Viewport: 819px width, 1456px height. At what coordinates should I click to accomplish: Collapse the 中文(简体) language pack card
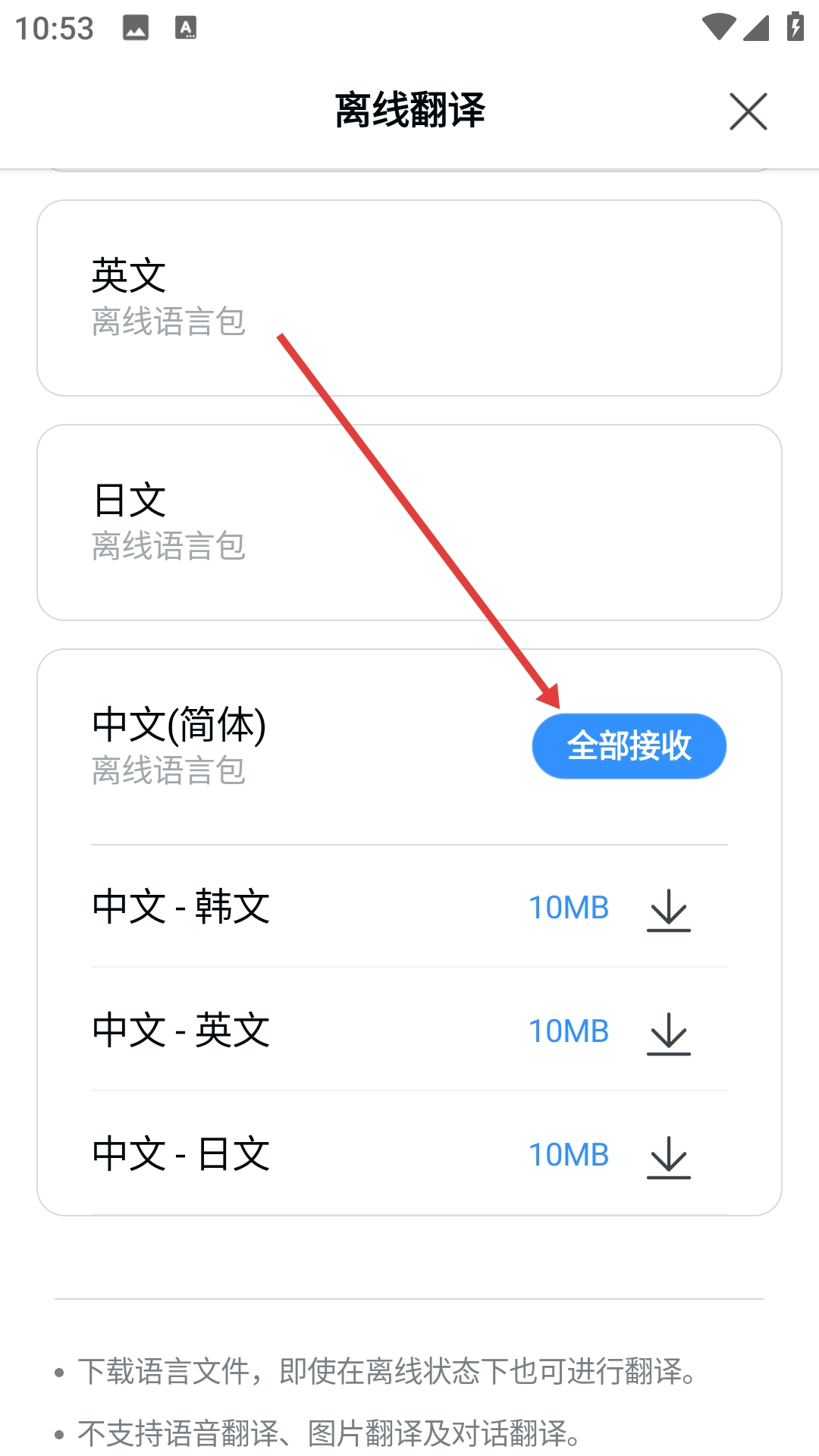pos(303,746)
